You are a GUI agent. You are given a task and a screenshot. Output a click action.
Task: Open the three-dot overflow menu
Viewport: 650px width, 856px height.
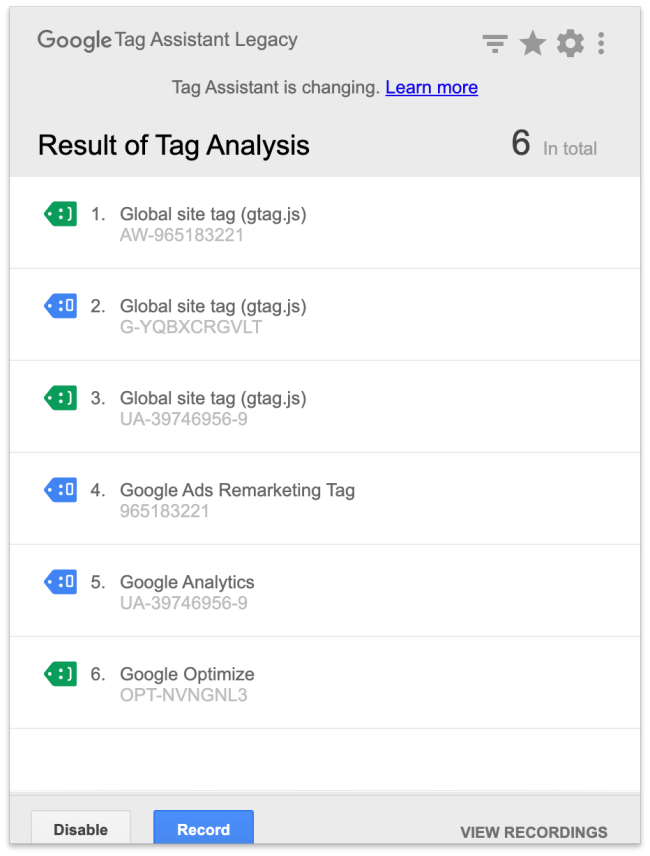tap(601, 43)
